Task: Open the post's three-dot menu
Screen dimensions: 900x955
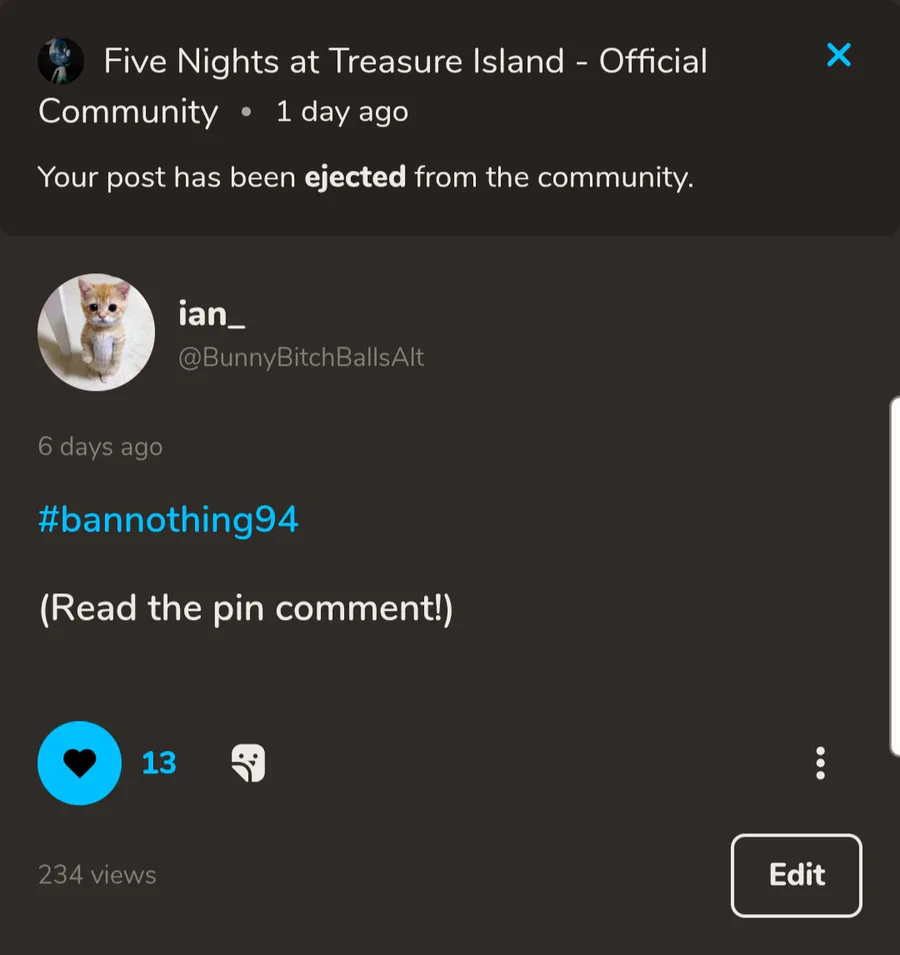Action: pyautogui.click(x=820, y=763)
